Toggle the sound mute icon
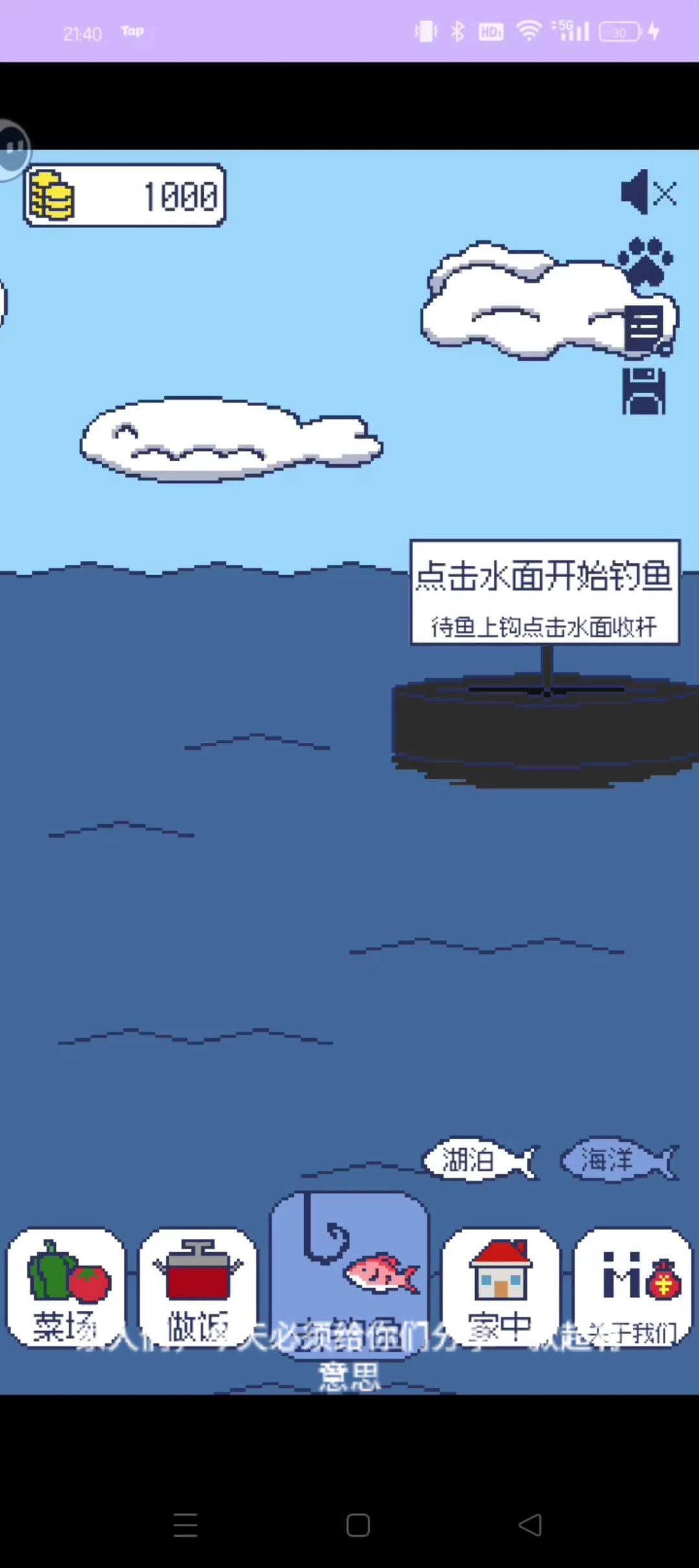The height and width of the screenshot is (1568, 699). tap(648, 193)
